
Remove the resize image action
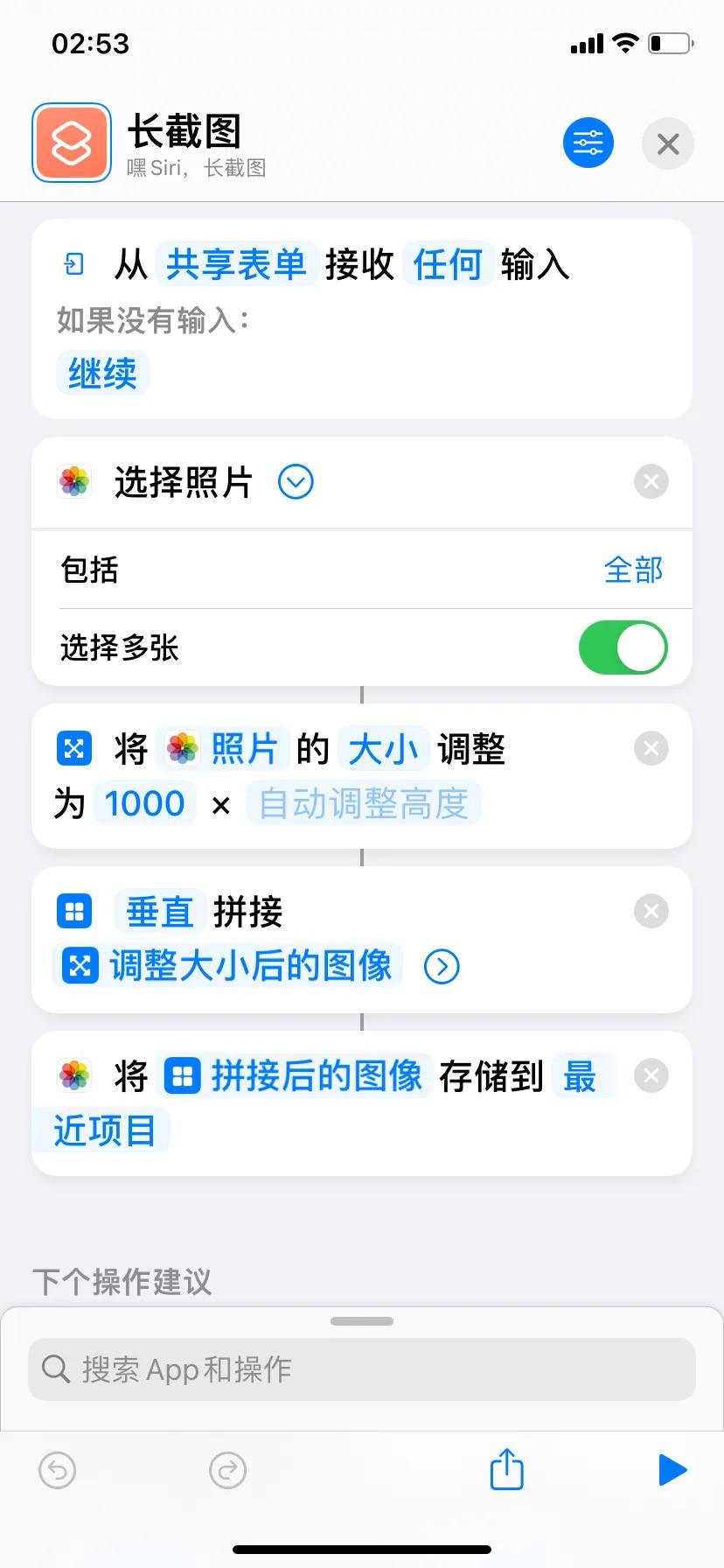(x=651, y=748)
